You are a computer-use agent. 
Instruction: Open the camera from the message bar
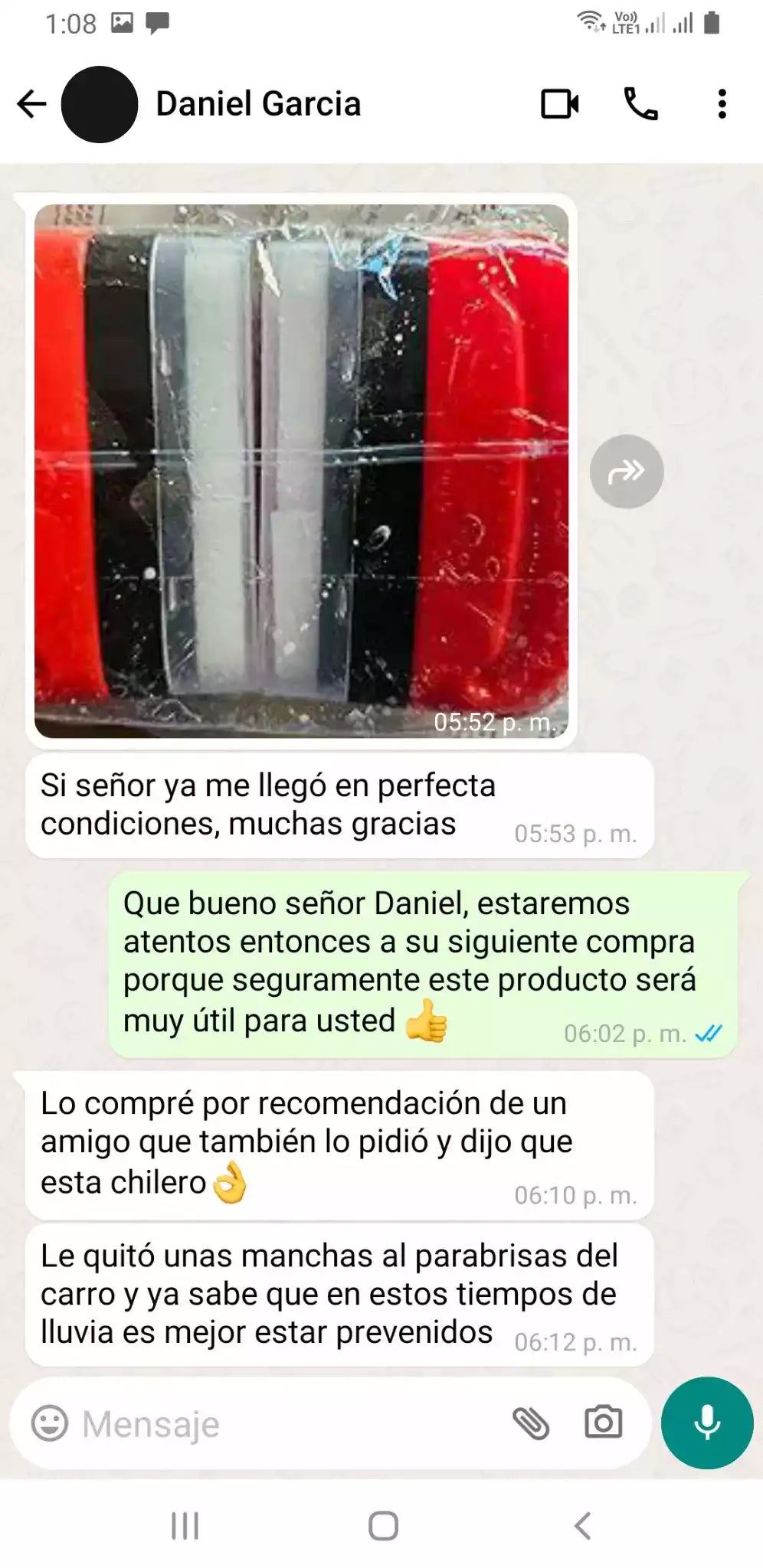pyautogui.click(x=603, y=1423)
